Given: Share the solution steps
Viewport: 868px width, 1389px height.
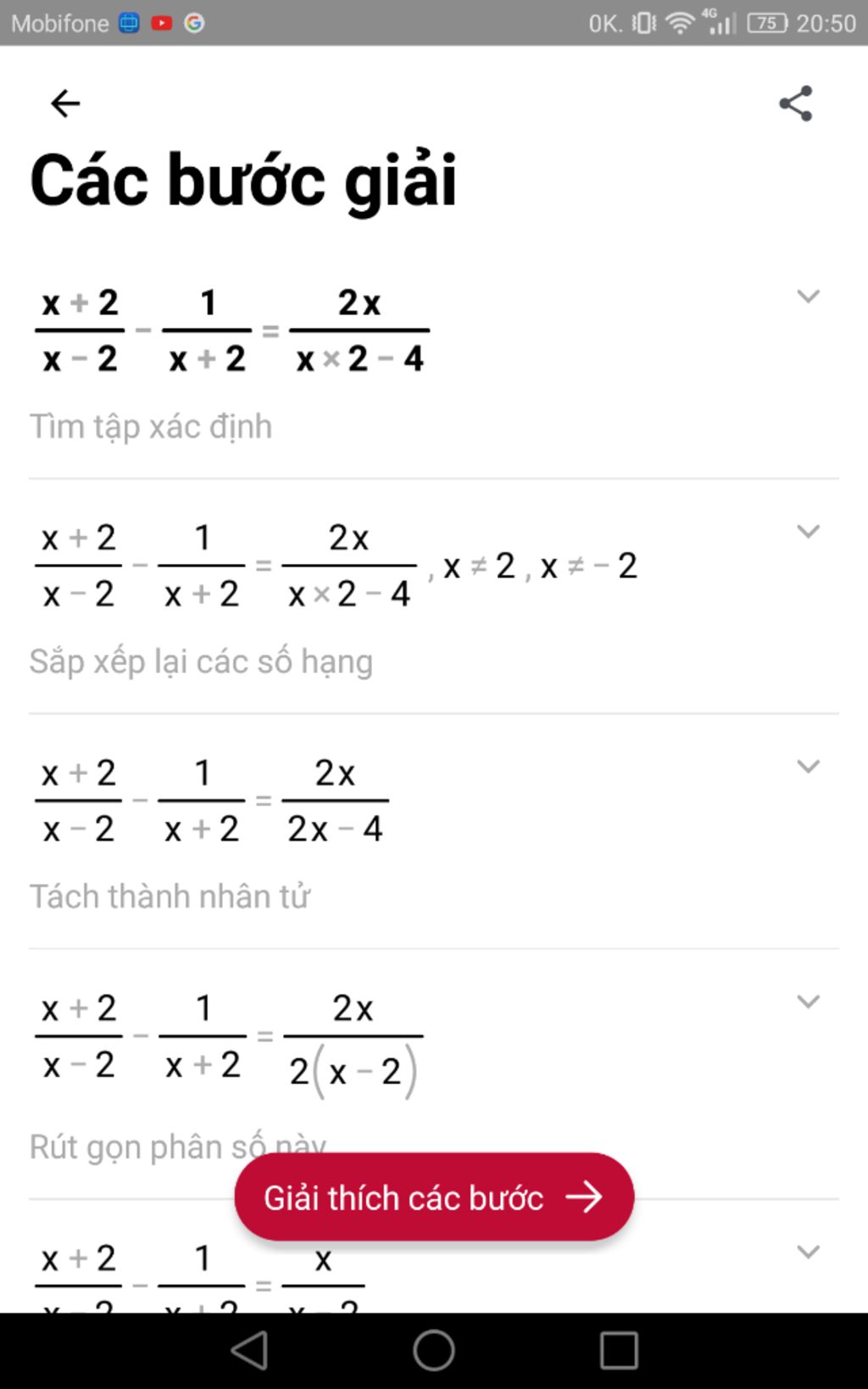Looking at the screenshot, I should tap(795, 103).
